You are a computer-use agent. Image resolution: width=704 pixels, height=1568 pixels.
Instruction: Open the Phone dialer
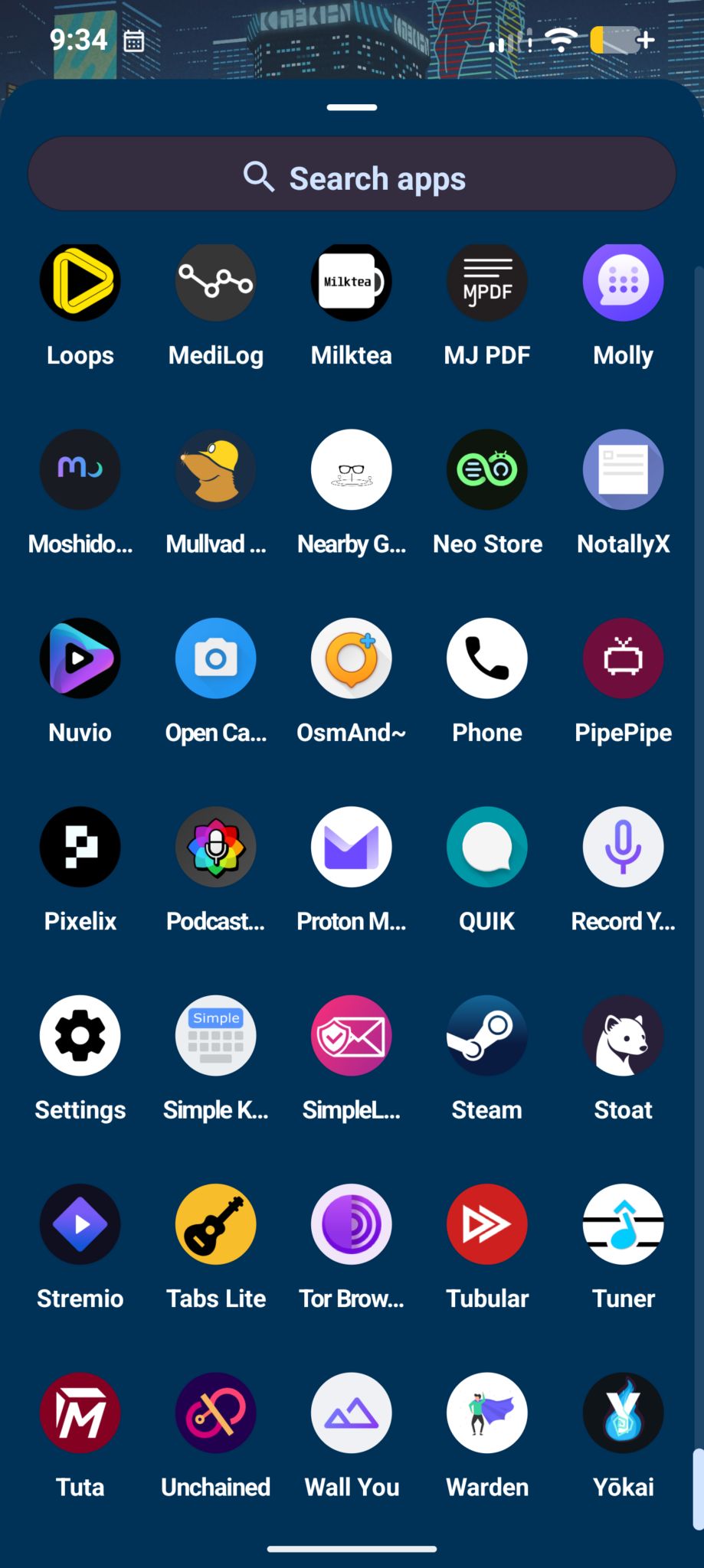click(487, 658)
